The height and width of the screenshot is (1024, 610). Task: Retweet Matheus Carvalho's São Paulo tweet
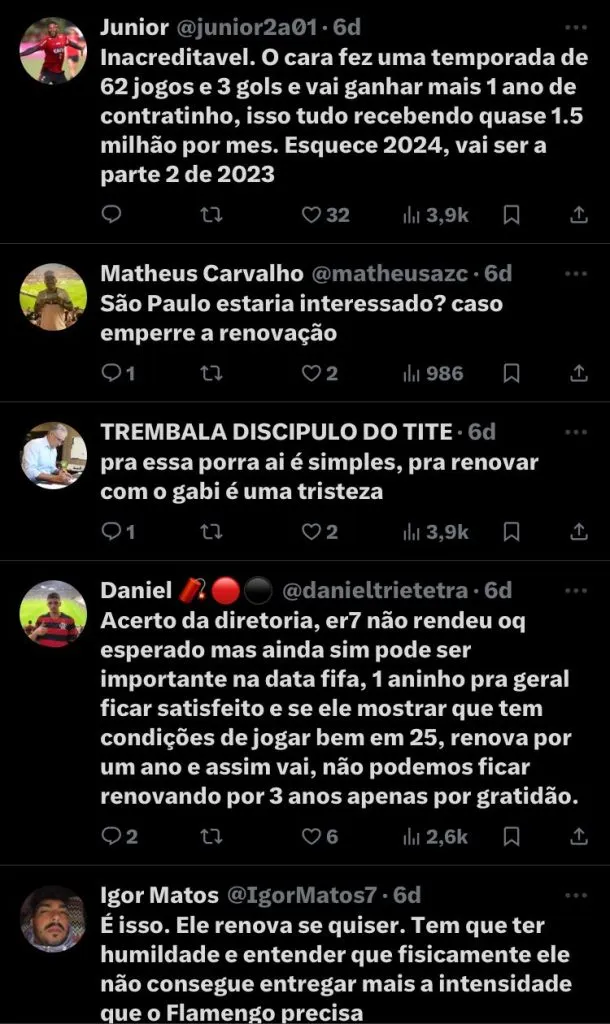pyautogui.click(x=211, y=373)
